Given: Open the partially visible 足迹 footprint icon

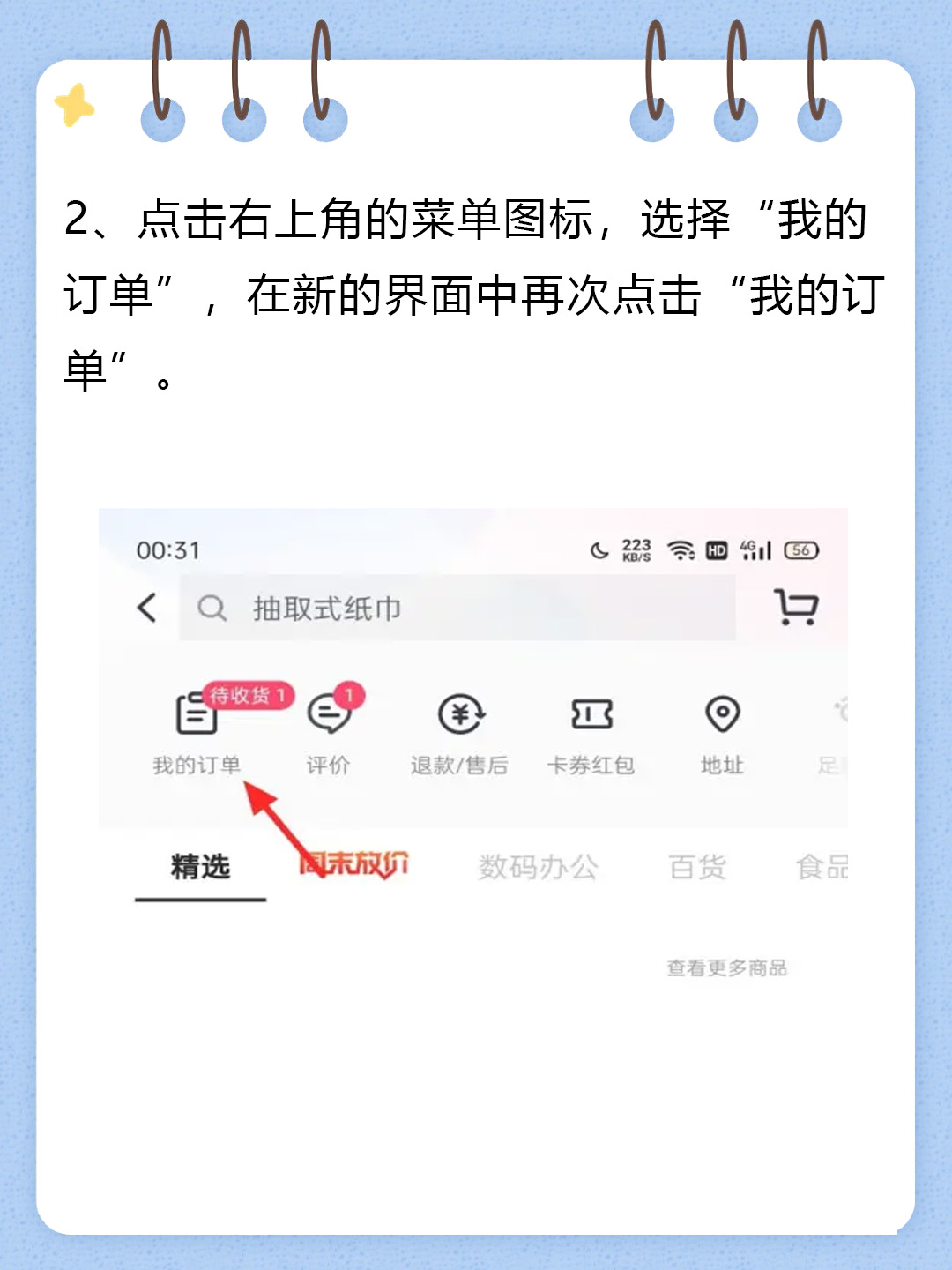Looking at the screenshot, I should pos(844,716).
